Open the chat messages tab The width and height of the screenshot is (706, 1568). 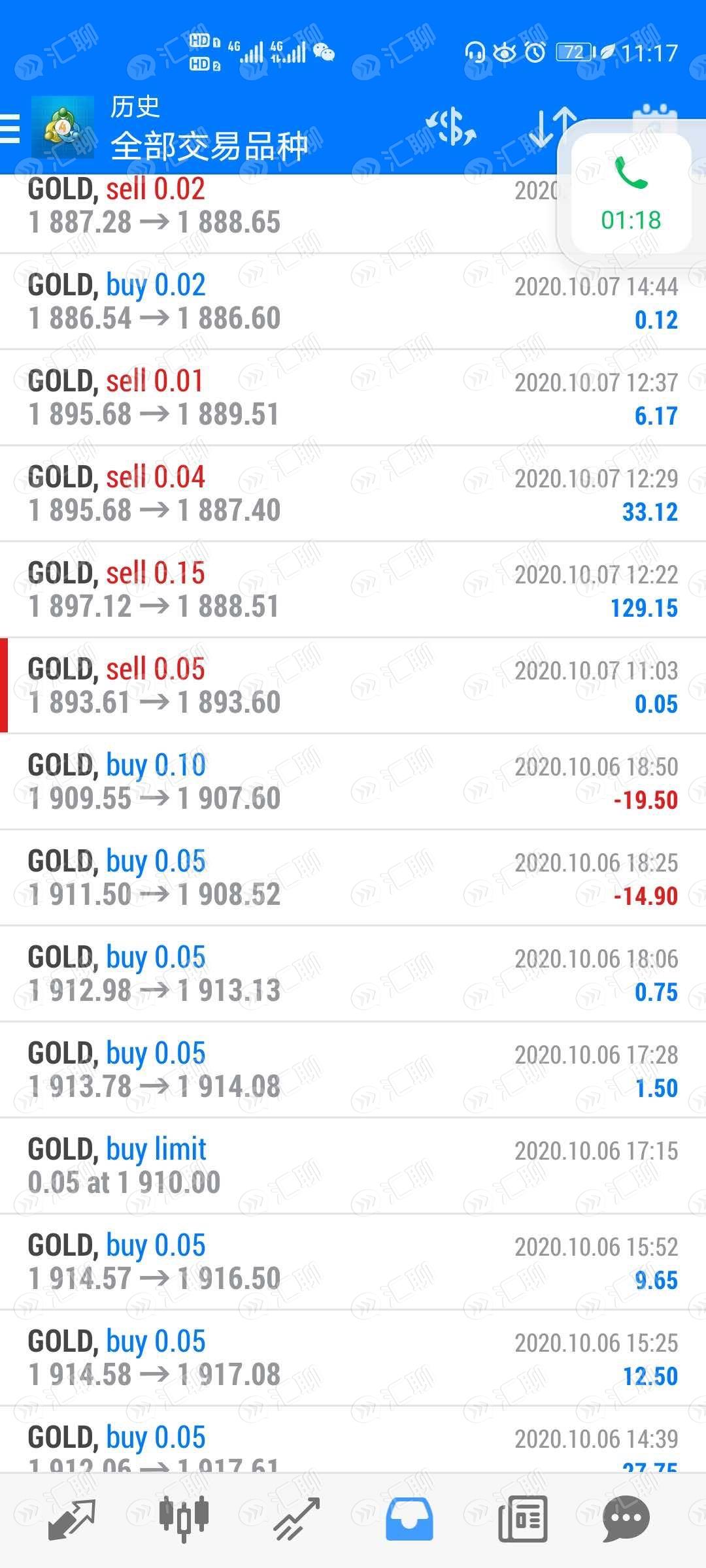click(x=626, y=1519)
